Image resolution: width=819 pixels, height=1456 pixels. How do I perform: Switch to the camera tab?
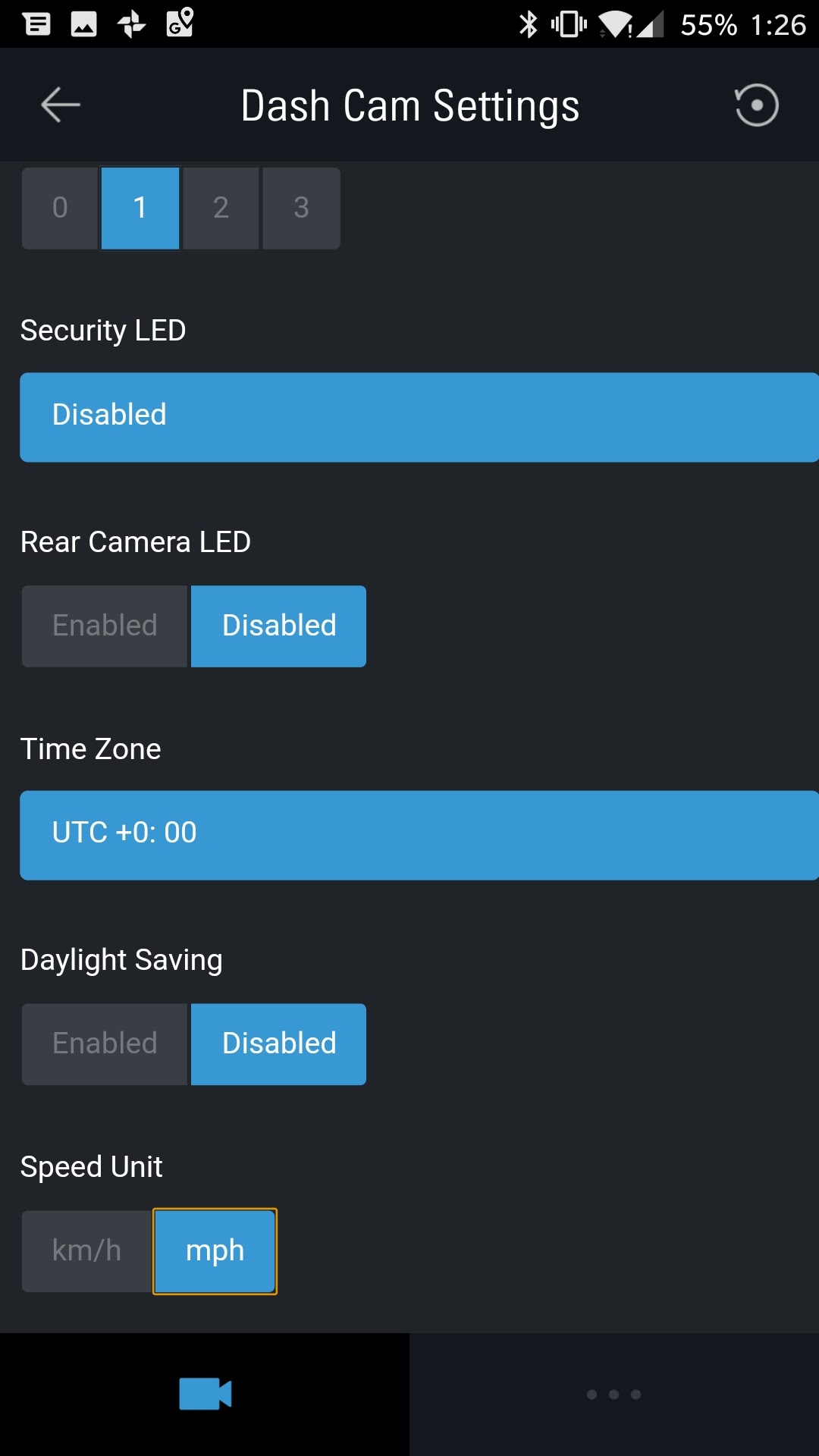[205, 1394]
